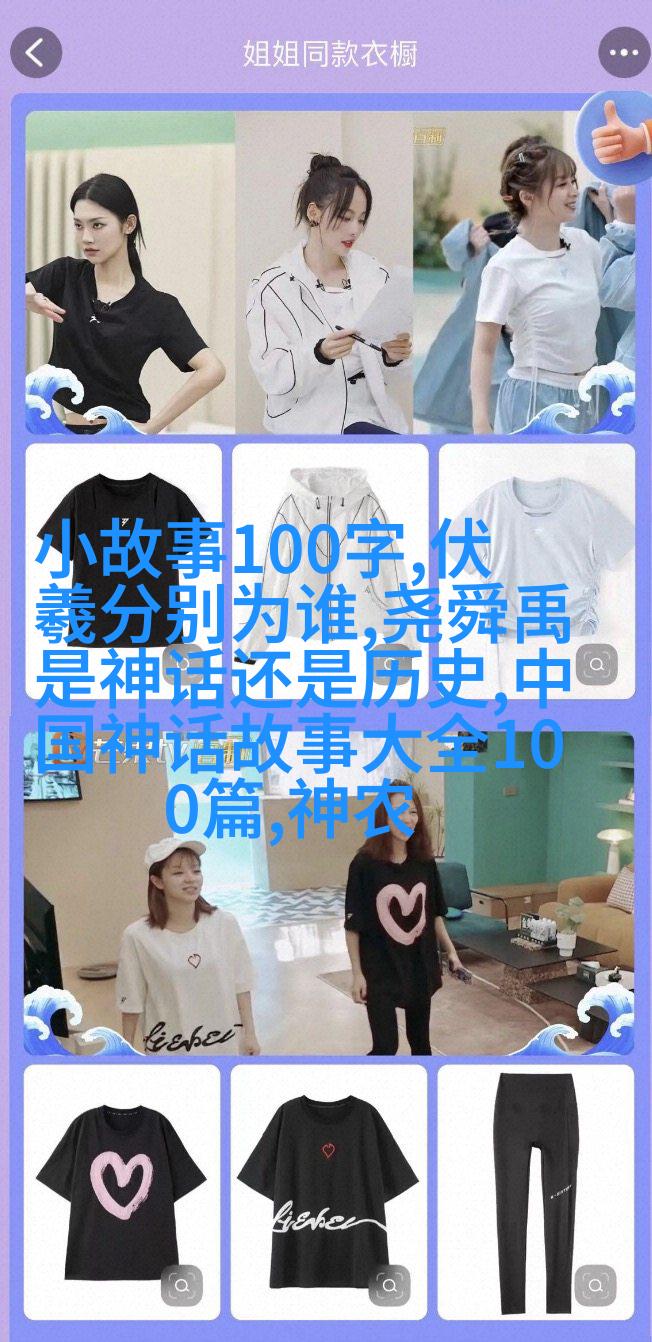Viewport: 652px width, 1342px height.
Task: Open the three-dot overflow menu
Action: tap(624, 53)
